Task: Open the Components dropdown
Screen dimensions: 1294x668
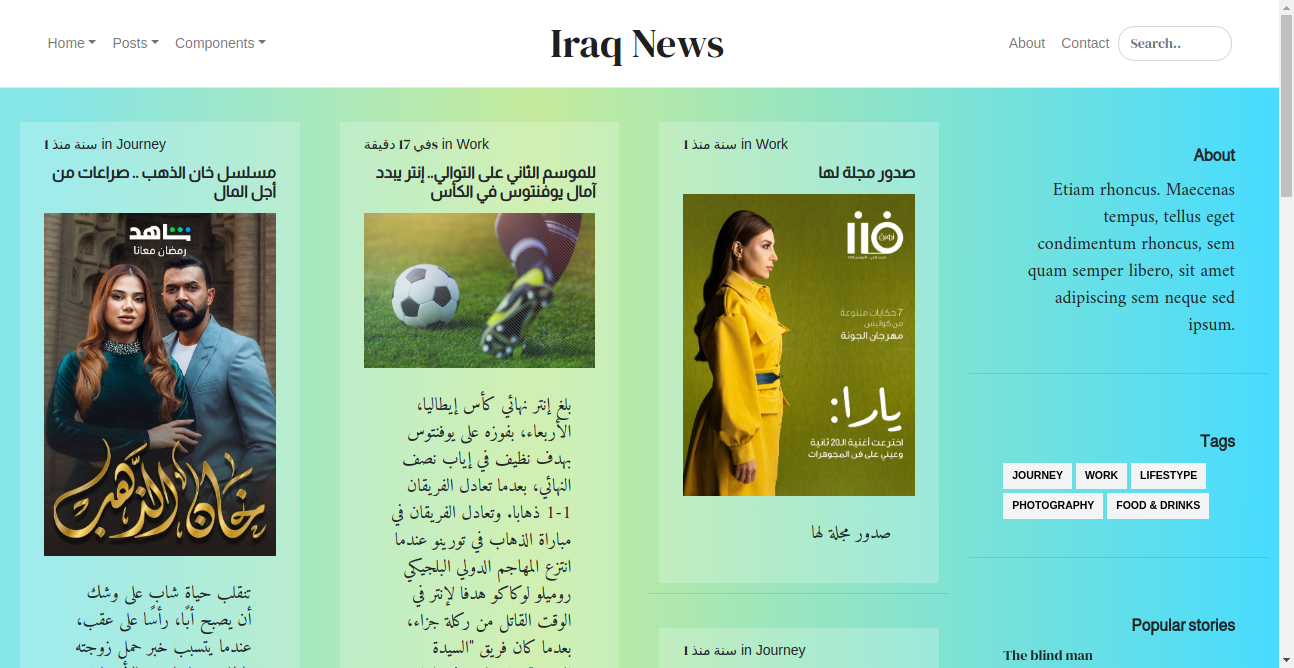Action: coord(220,43)
